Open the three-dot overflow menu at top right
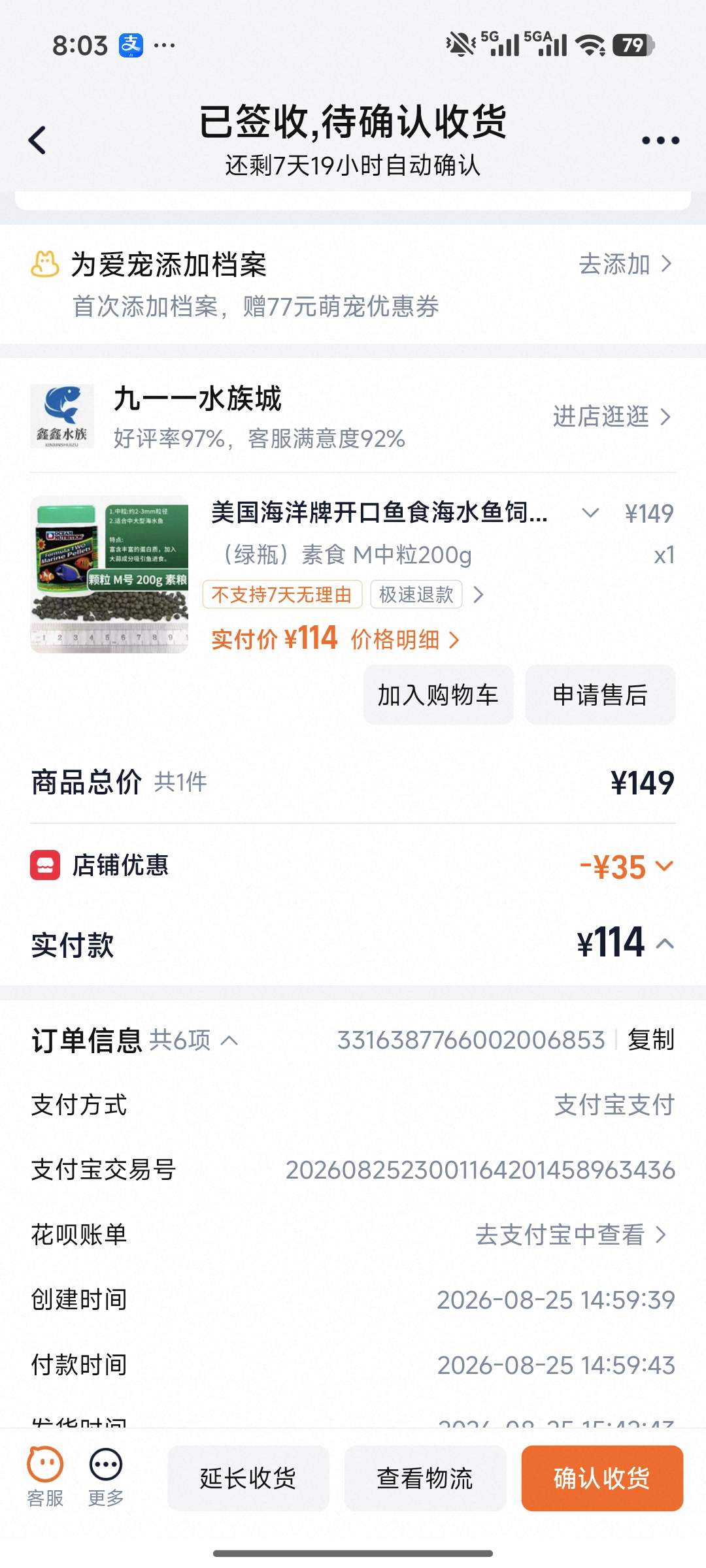 pos(660,140)
